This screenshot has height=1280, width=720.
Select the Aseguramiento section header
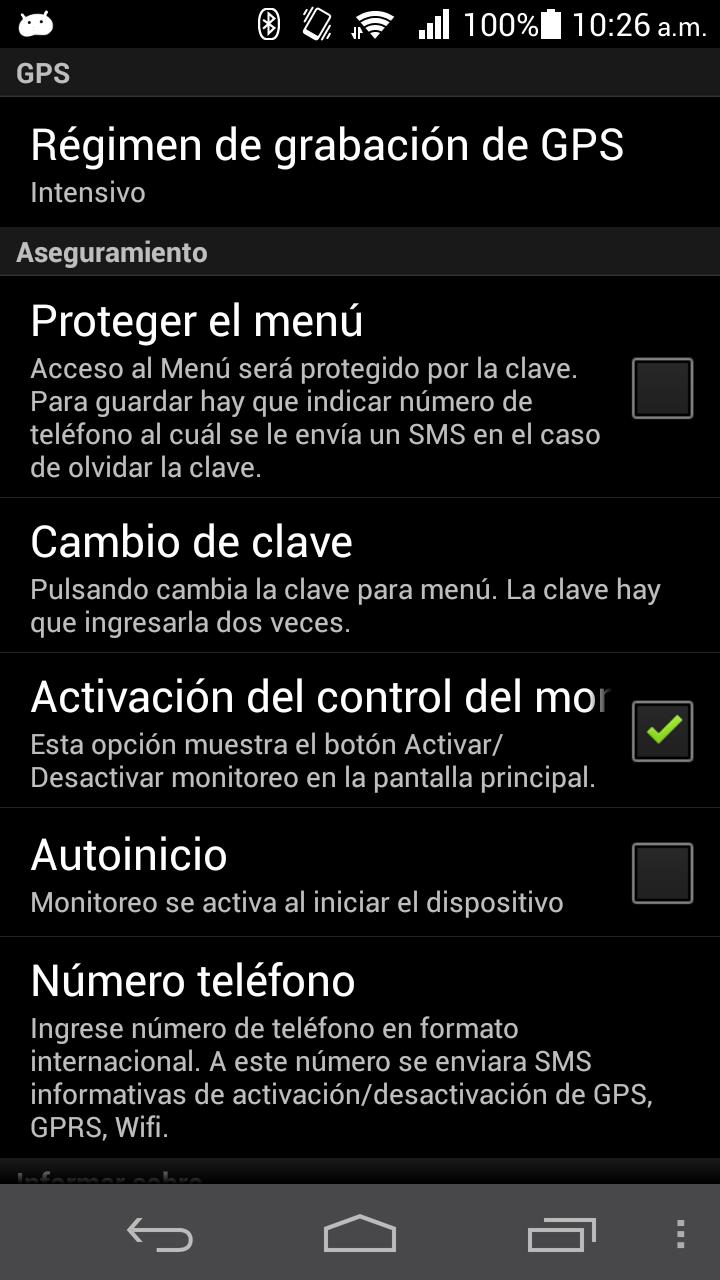click(x=110, y=252)
